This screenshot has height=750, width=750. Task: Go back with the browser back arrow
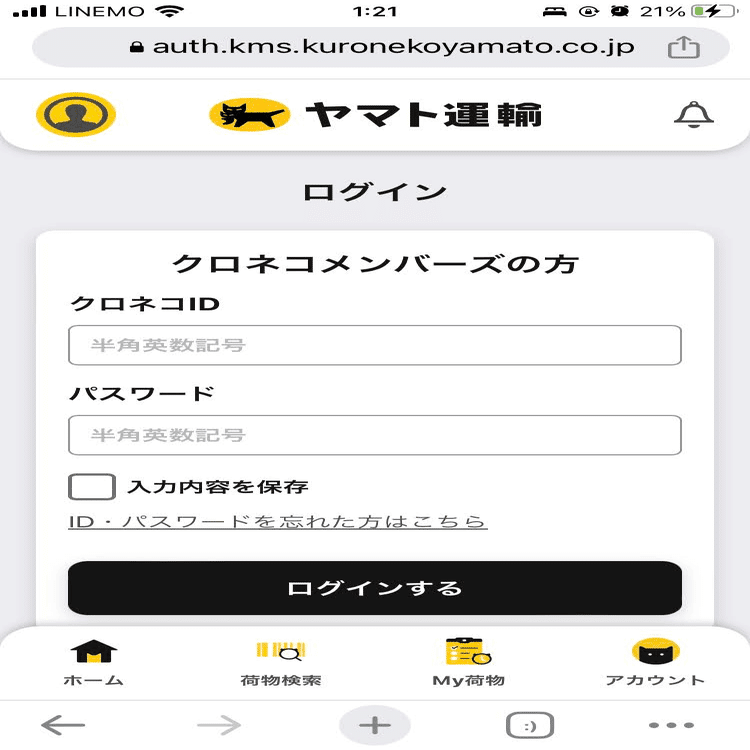pos(63,725)
